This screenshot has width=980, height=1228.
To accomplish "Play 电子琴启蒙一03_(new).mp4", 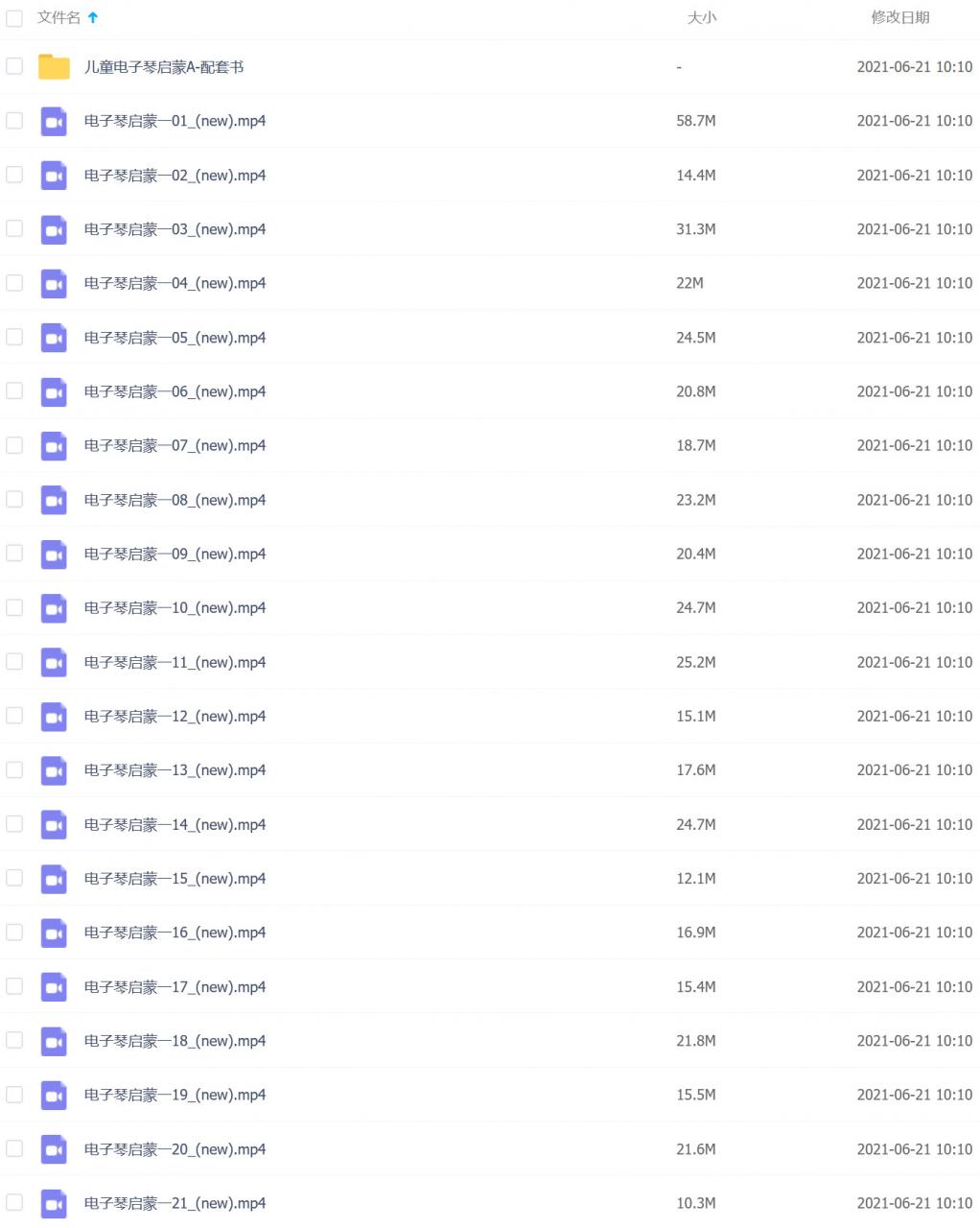I will coord(175,229).
